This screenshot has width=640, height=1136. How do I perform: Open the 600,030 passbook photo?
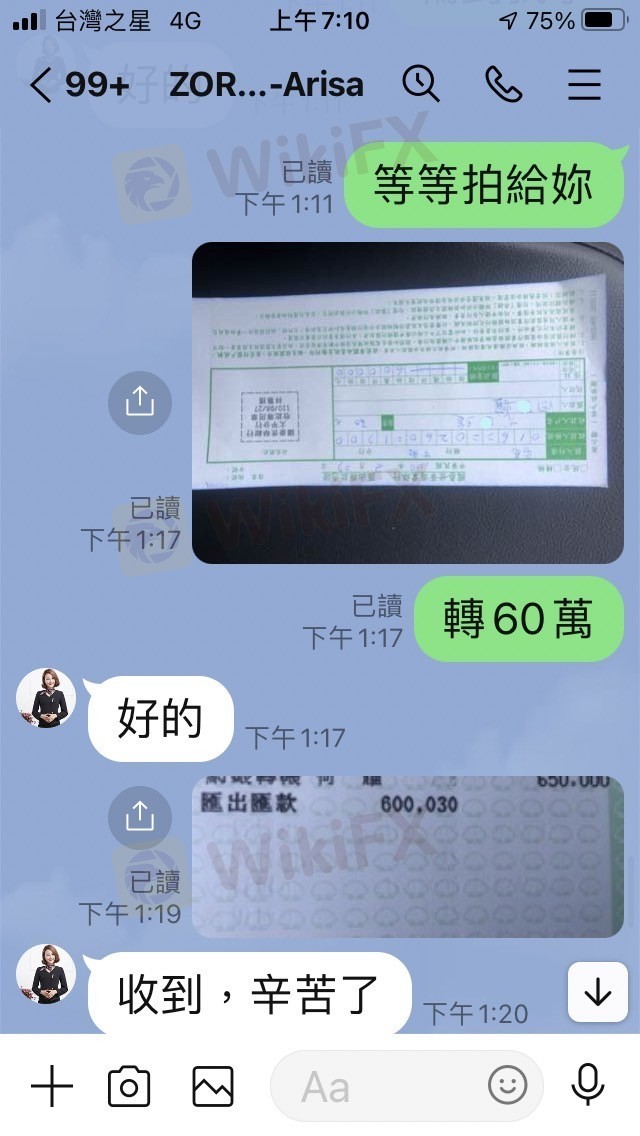point(407,857)
